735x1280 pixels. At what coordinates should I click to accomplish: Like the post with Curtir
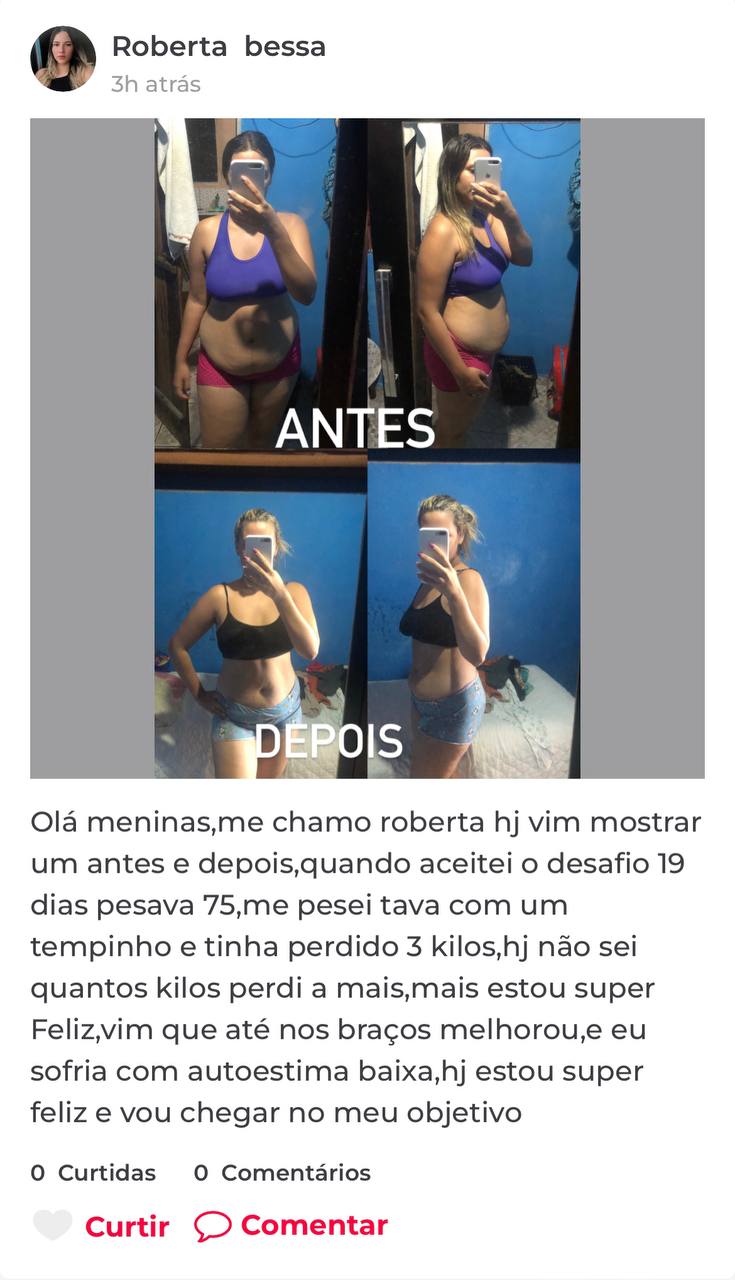point(101,1226)
